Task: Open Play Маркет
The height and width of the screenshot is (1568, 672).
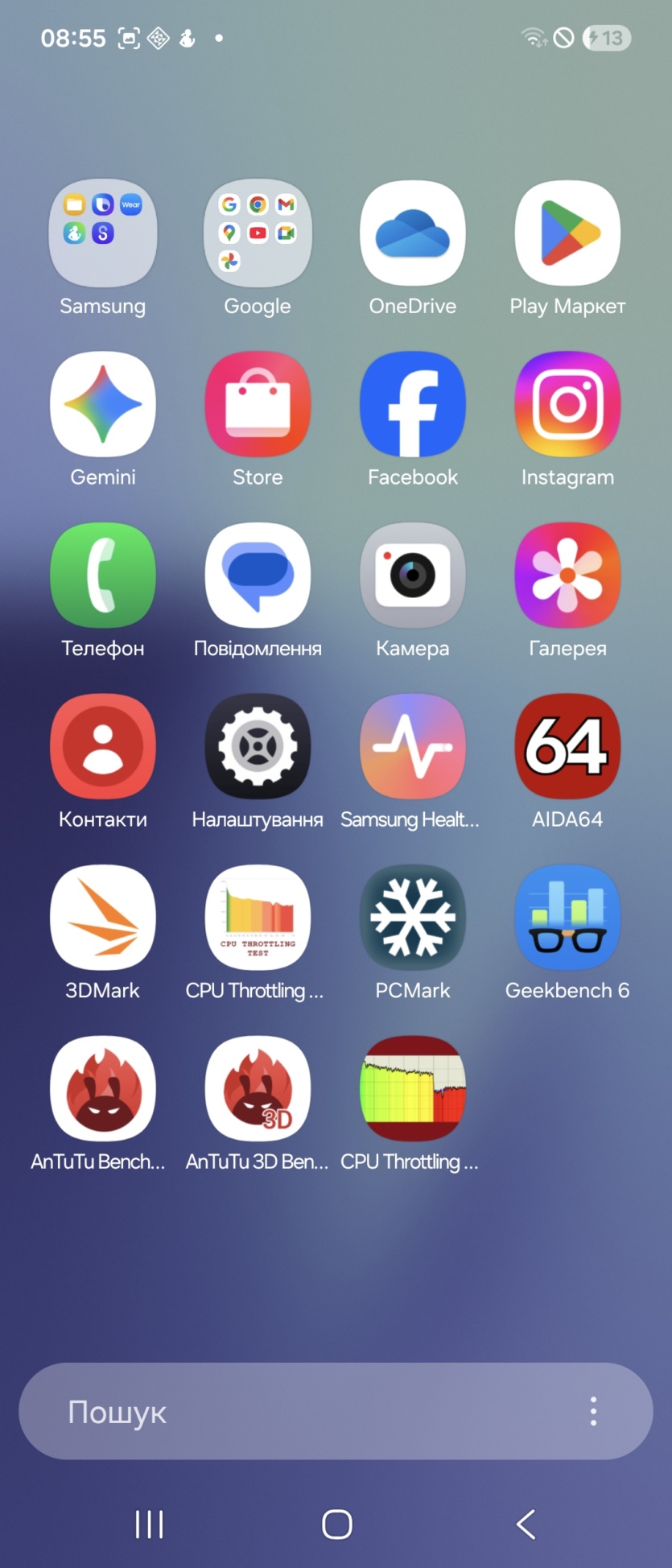Action: [x=567, y=233]
